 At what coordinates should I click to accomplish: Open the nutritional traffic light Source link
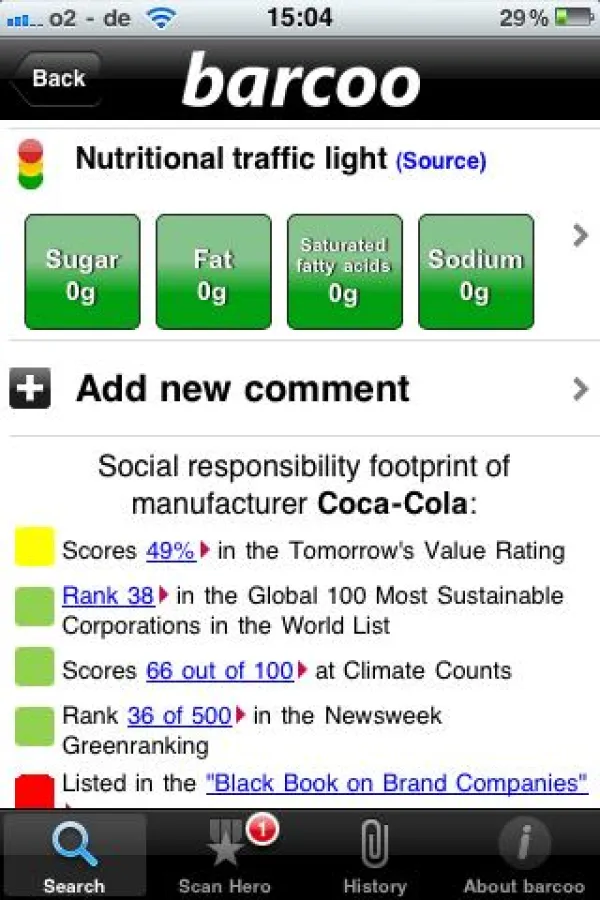[x=441, y=161]
